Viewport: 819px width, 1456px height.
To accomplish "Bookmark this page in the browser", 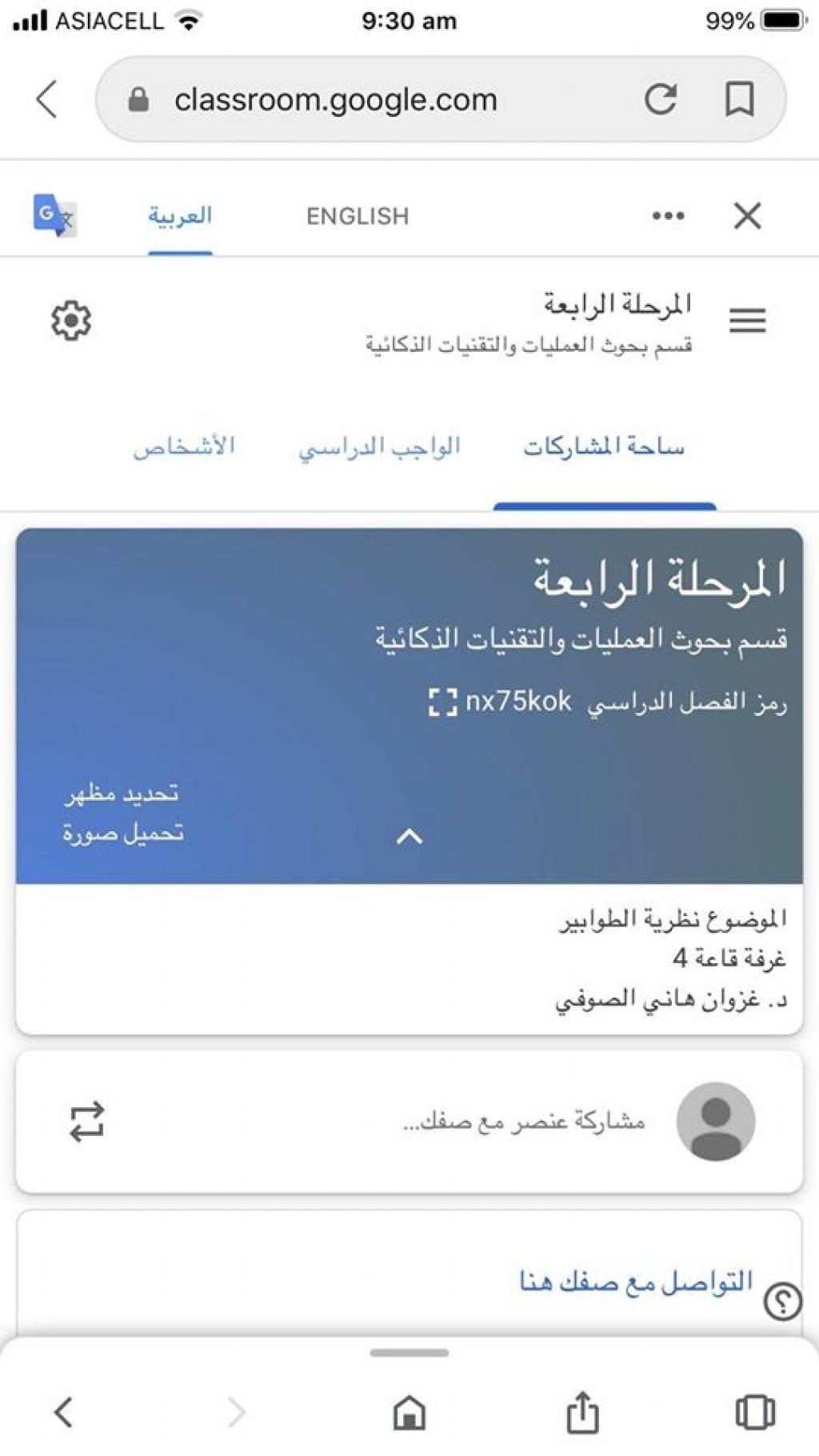I will pyautogui.click(x=739, y=99).
